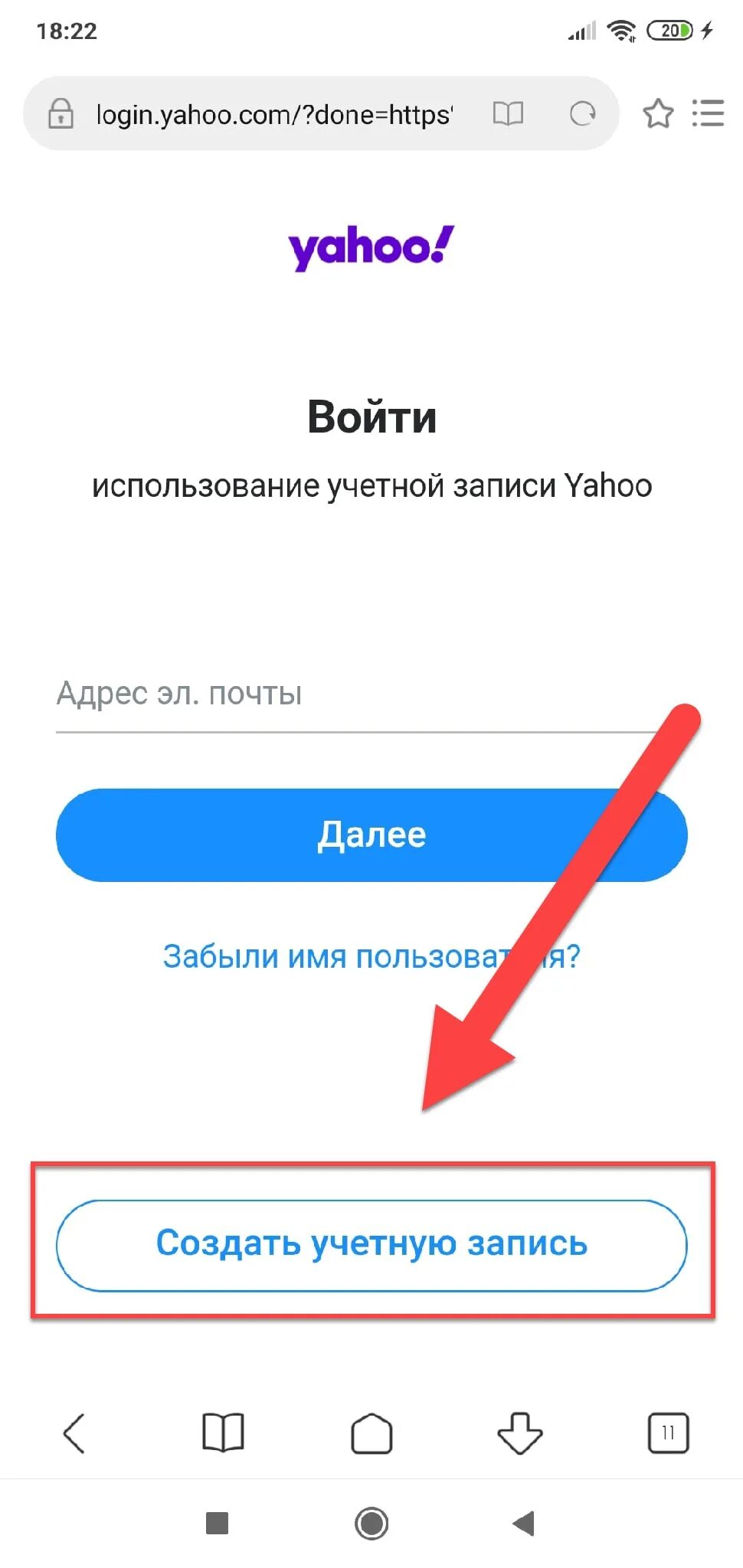Open bookmarks from the bottom toolbar book icon
This screenshot has width=743, height=1568.
coord(223,1432)
